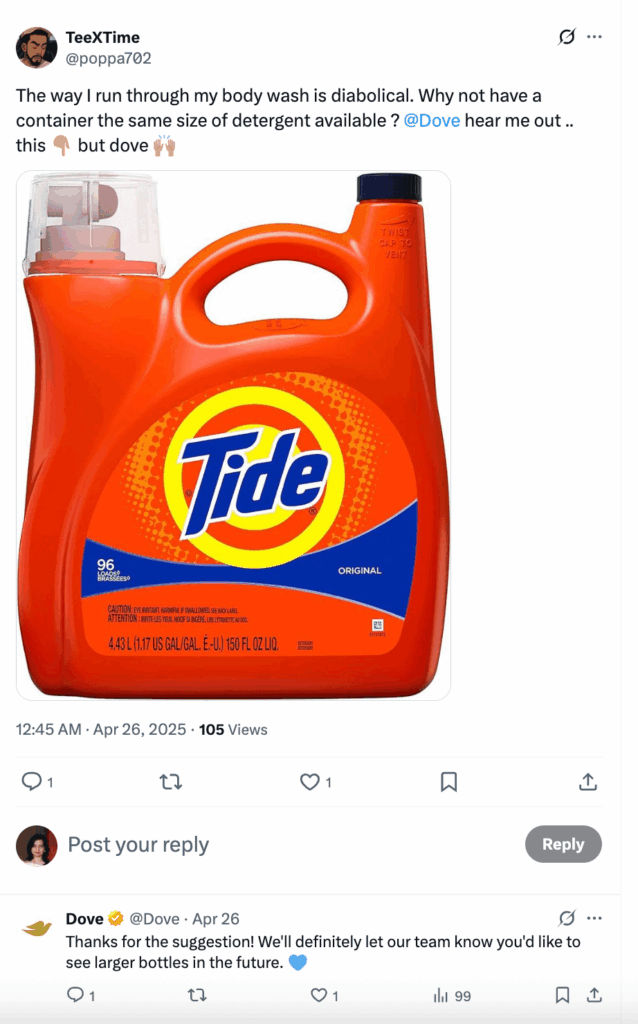Repost Dove's reply
638x1024 pixels.
pos(197,995)
